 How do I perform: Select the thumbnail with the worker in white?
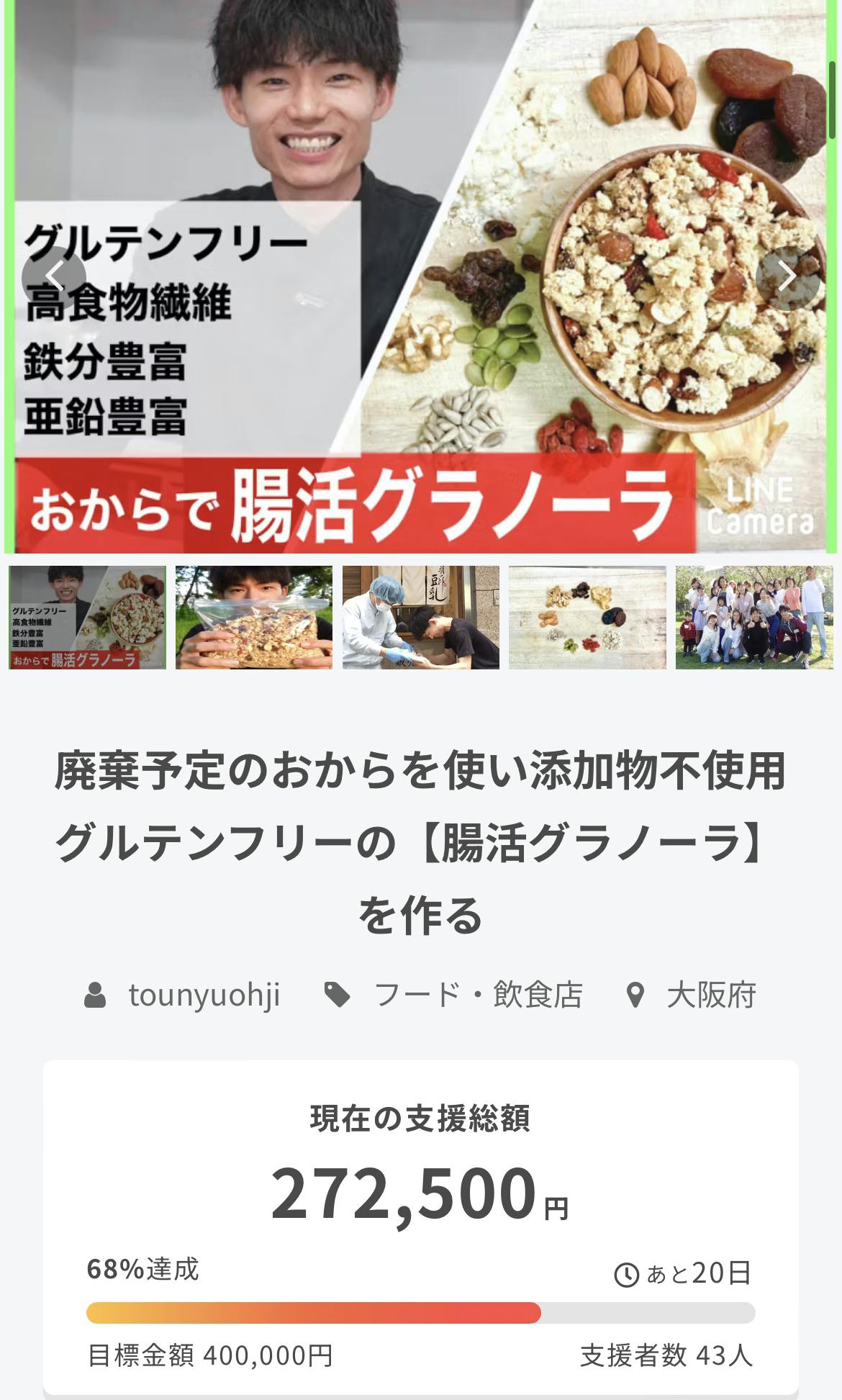coord(421,618)
